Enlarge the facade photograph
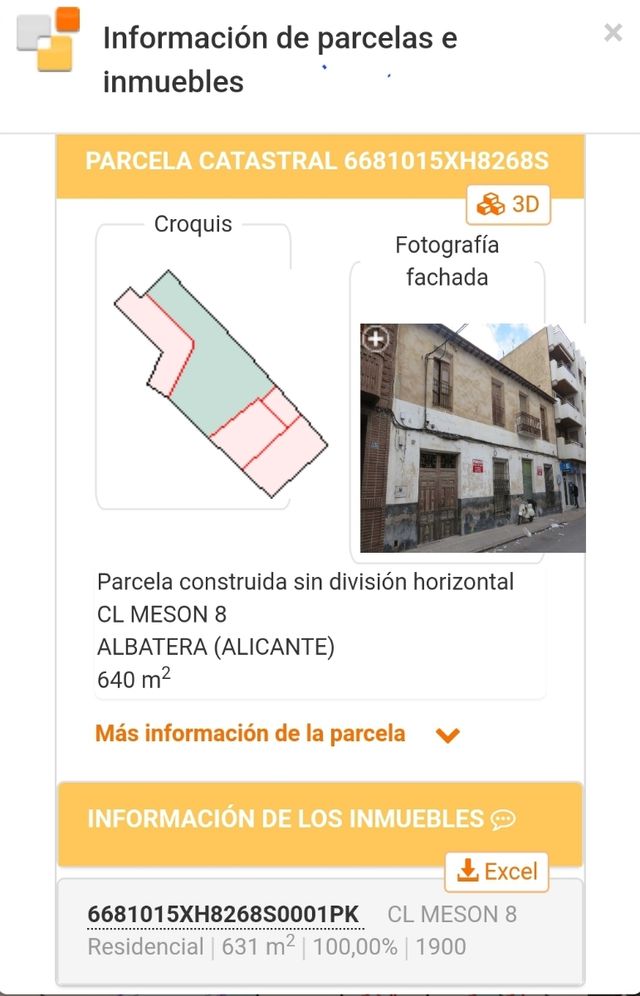Screen dimensions: 640x996 click(375, 339)
